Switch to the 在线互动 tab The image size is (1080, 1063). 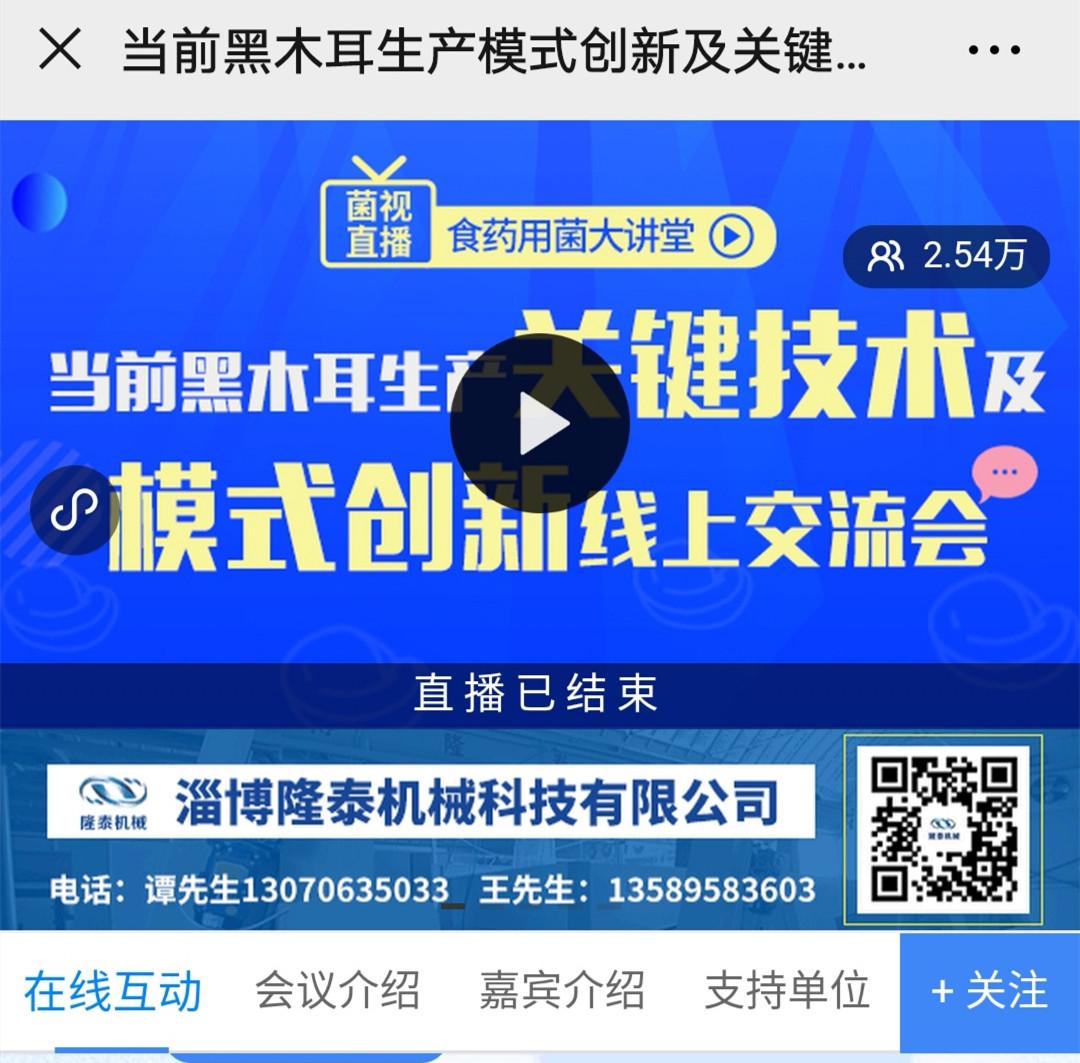click(x=113, y=991)
